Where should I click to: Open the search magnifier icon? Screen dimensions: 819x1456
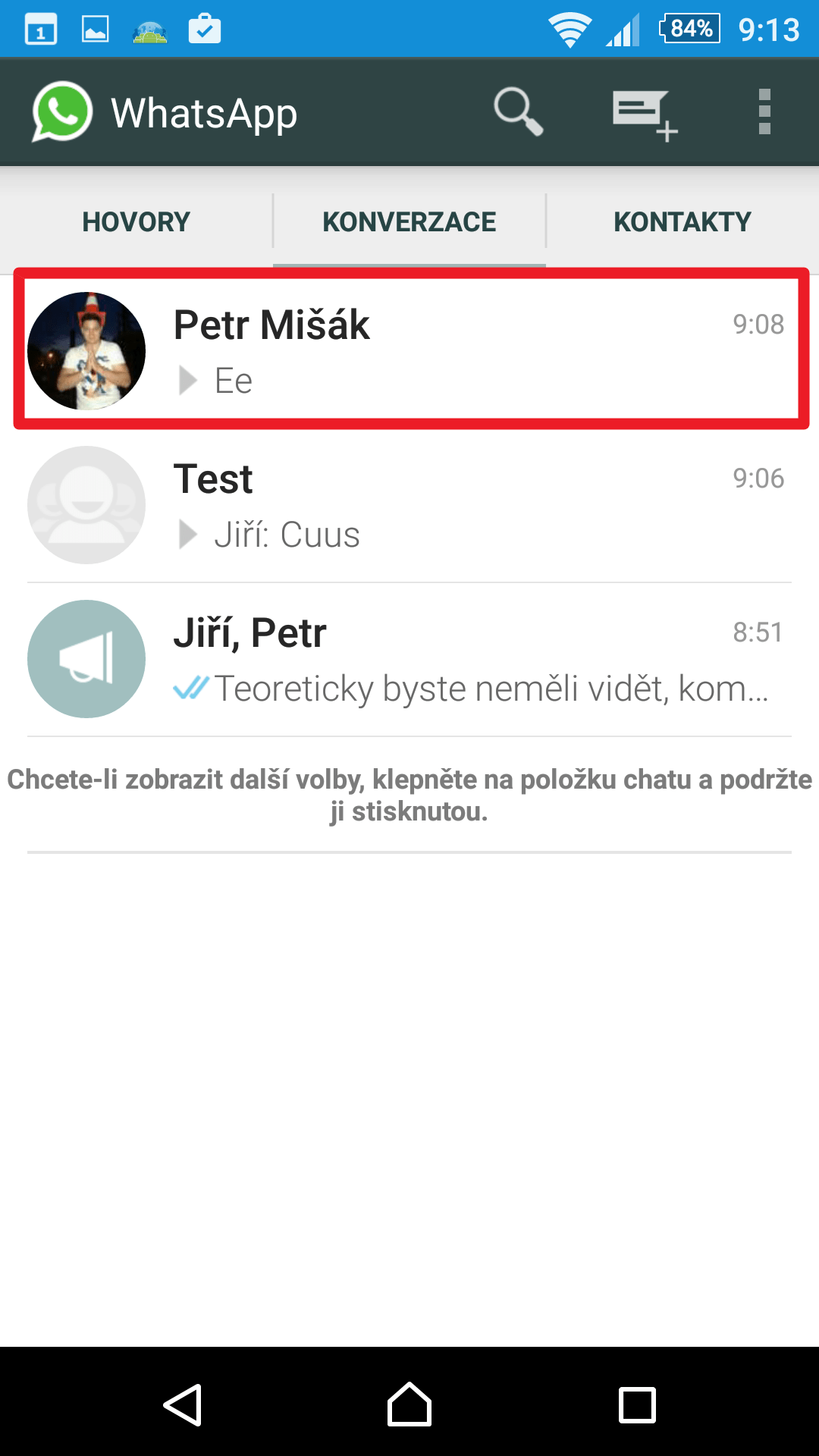tap(519, 112)
